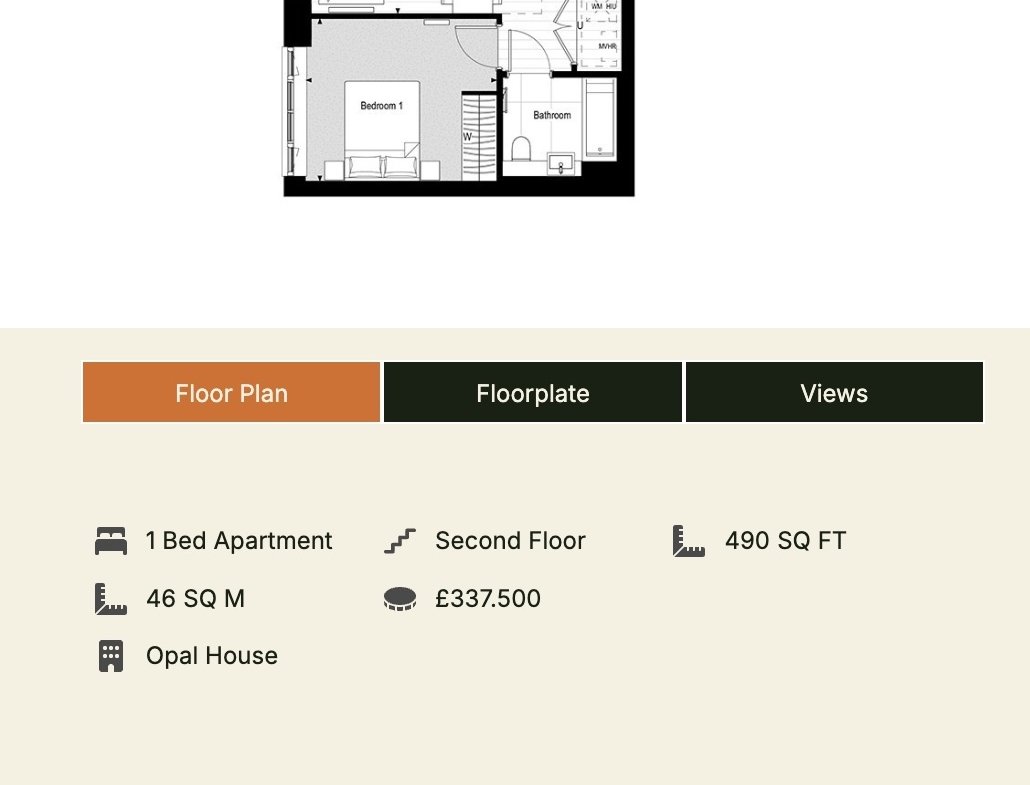Open the Views tab
The height and width of the screenshot is (785, 1030).
[x=834, y=393]
